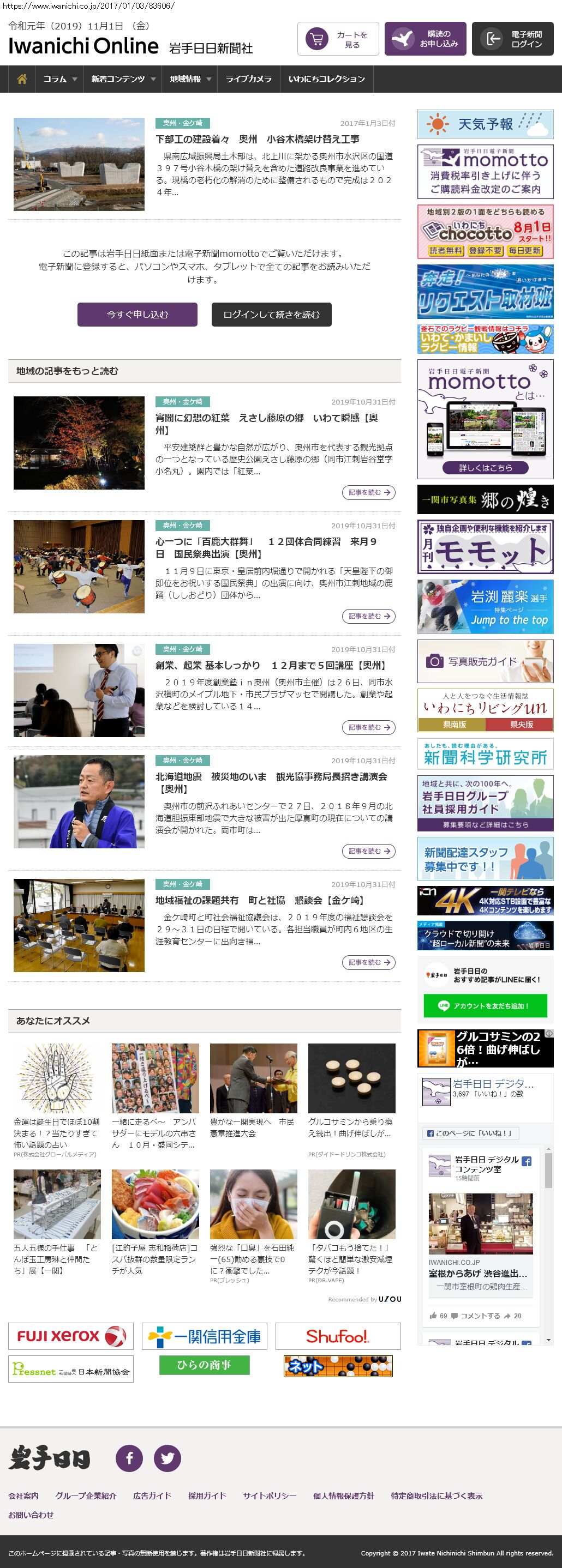Open いわにちコレクション page
This screenshot has height=1568, width=562.
(x=326, y=79)
